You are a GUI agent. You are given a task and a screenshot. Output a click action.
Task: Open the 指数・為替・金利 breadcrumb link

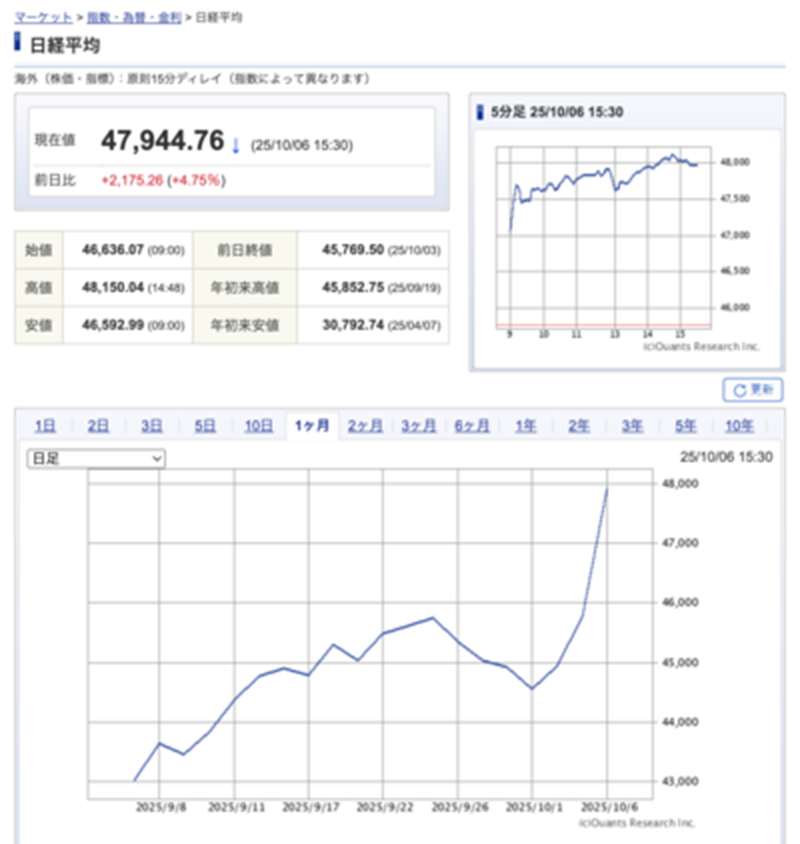point(134,18)
